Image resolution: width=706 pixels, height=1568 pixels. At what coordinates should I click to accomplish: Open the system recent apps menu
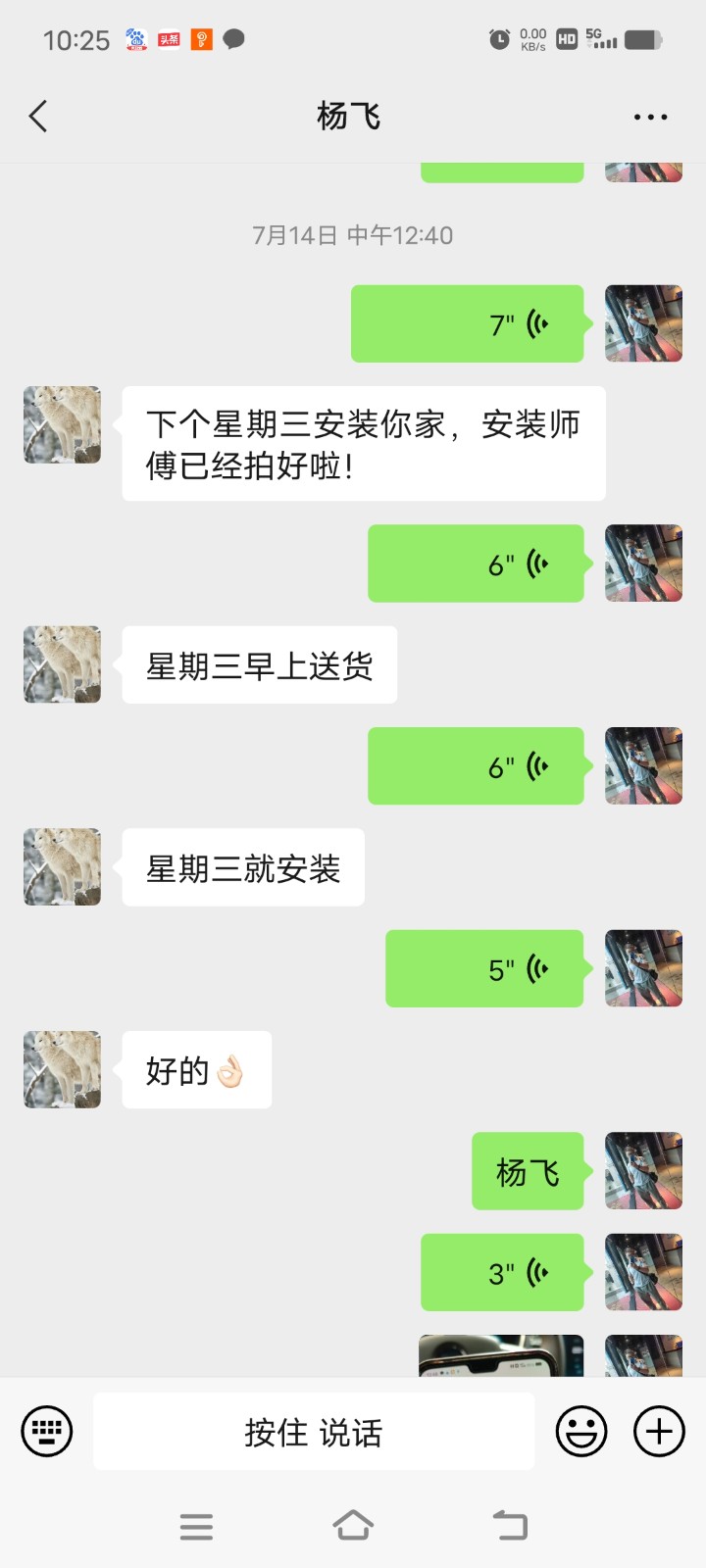tap(196, 1526)
